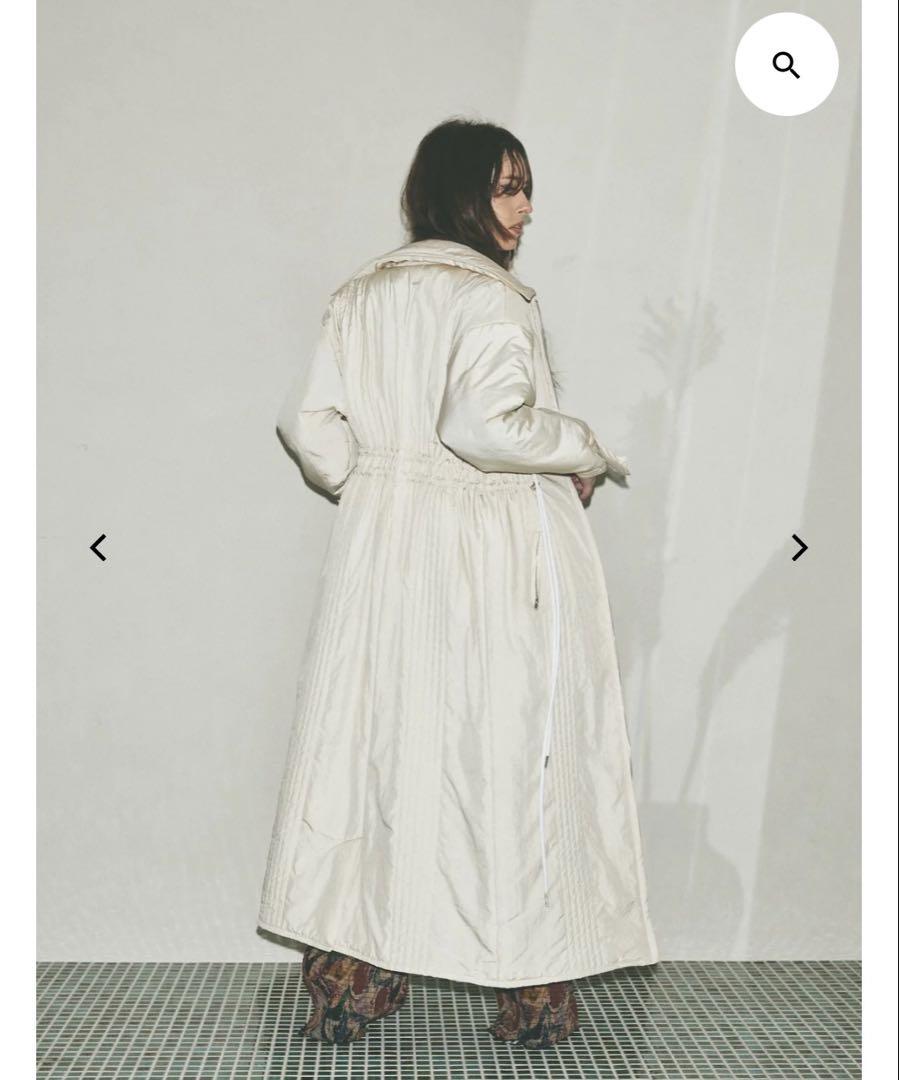Show the next product image

(799, 548)
